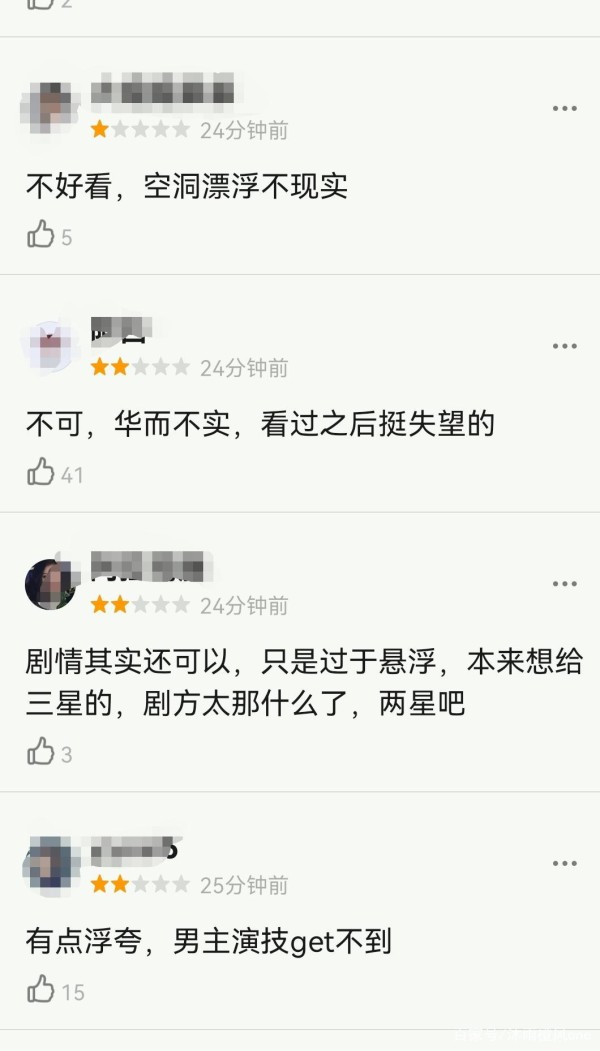
Task: View avatar of the "剧情其实还可以" reviewer
Action: tap(50, 585)
